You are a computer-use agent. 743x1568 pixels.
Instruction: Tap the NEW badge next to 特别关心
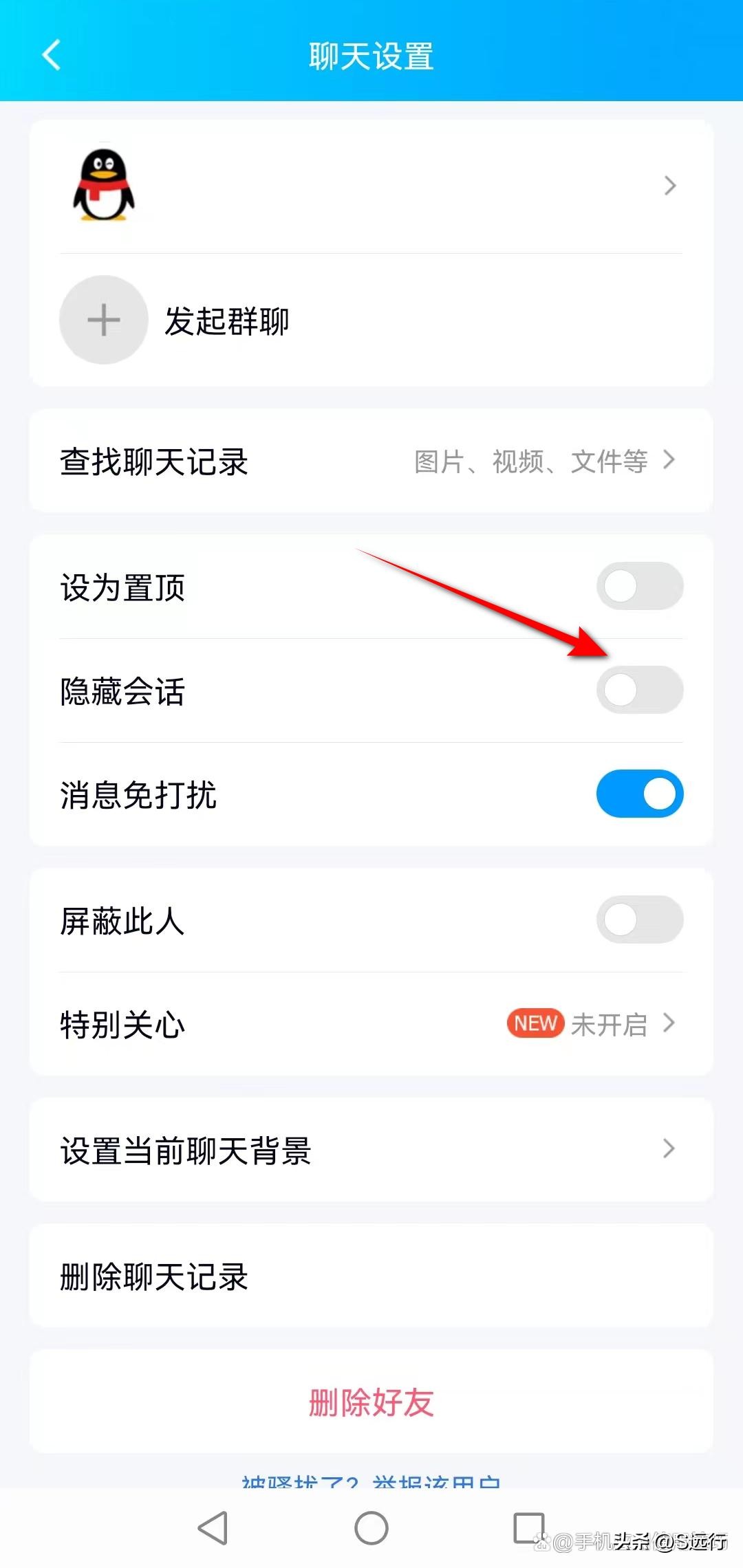pos(535,1023)
